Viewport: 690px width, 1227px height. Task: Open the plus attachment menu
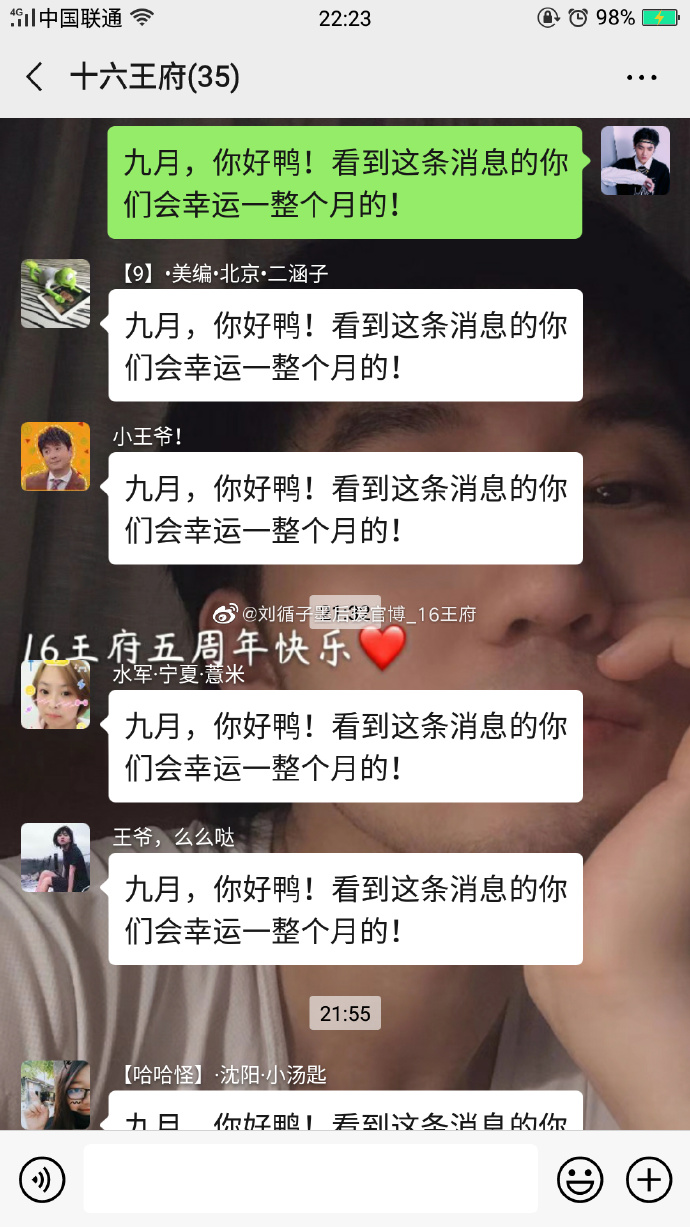tap(649, 1180)
